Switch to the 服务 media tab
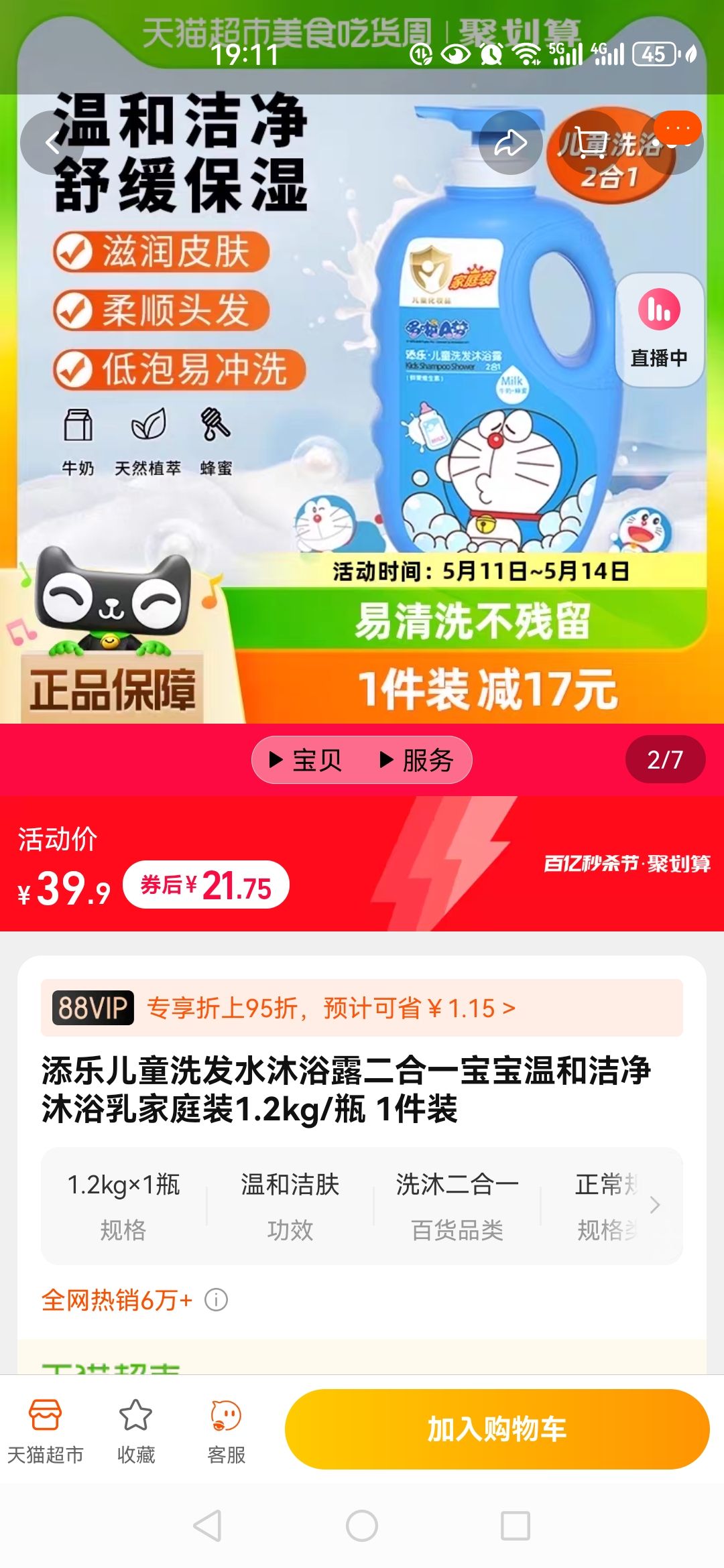This screenshot has width=724, height=1568. pyautogui.click(x=417, y=760)
